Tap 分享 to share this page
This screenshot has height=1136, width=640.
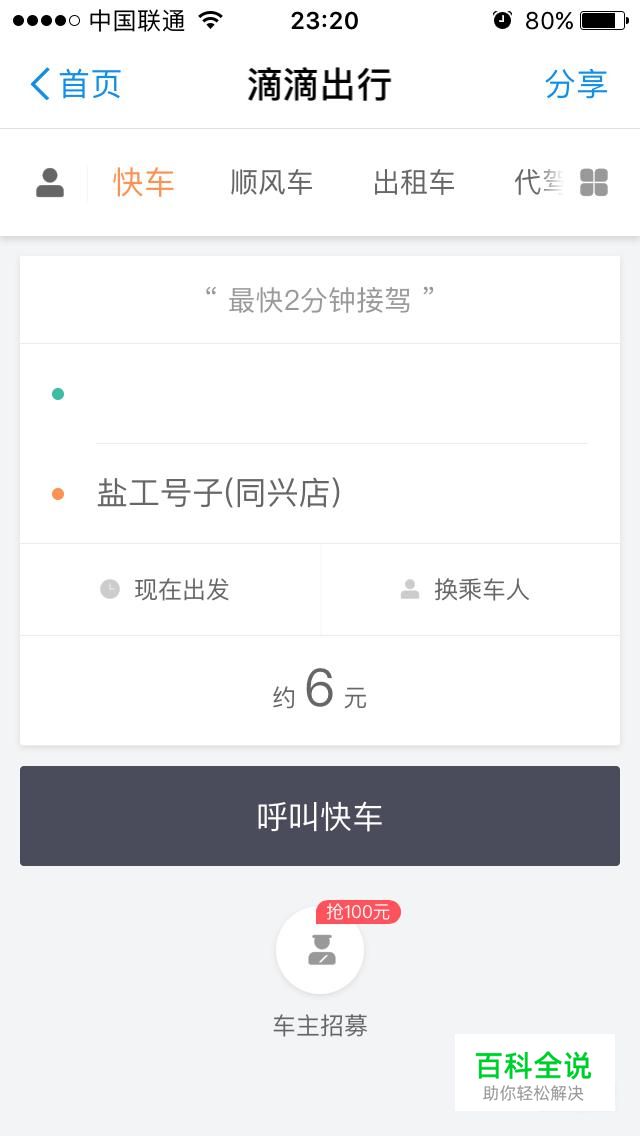(576, 84)
